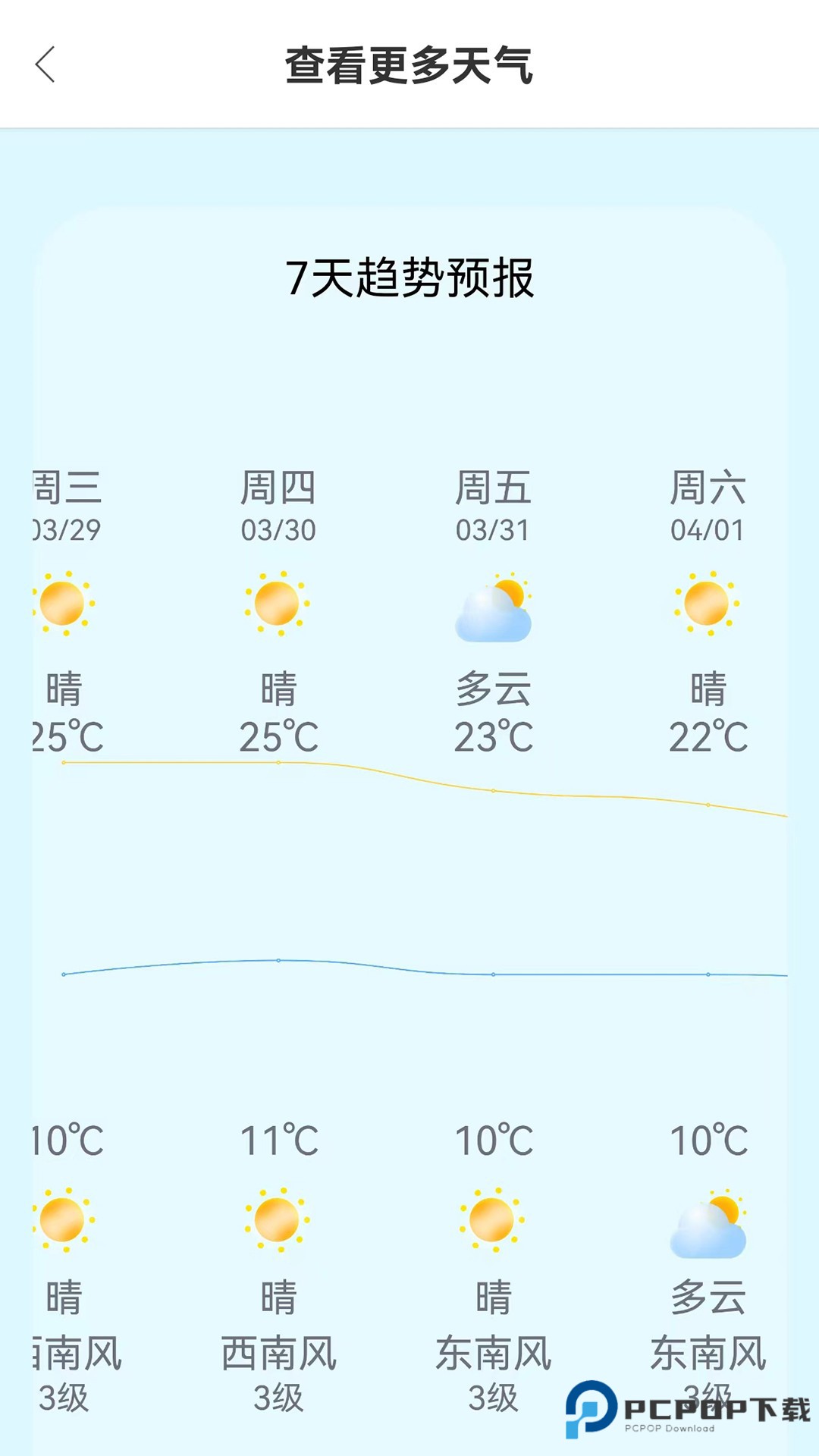Tap the back arrow at top left
819x1456 pixels.
(47, 67)
